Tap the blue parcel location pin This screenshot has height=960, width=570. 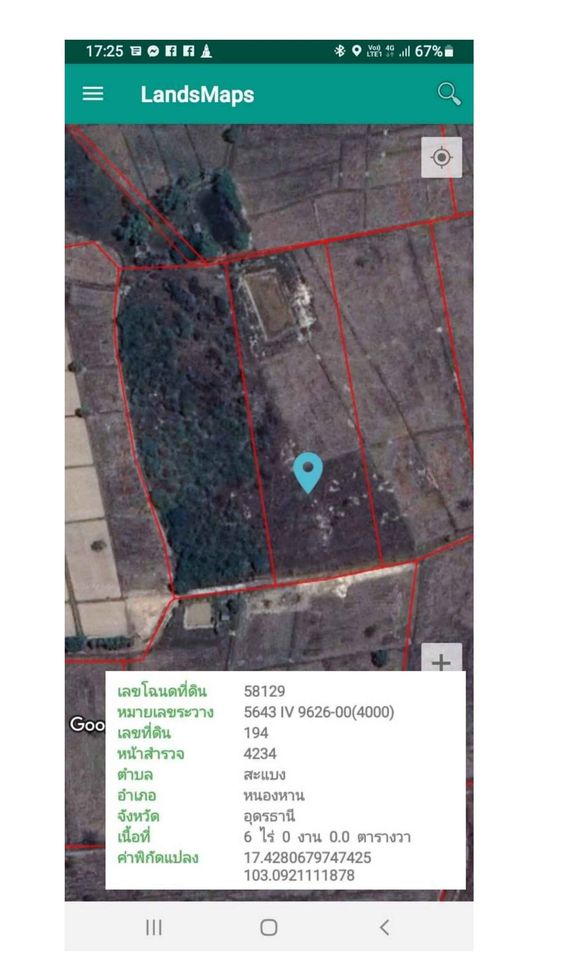click(x=308, y=473)
